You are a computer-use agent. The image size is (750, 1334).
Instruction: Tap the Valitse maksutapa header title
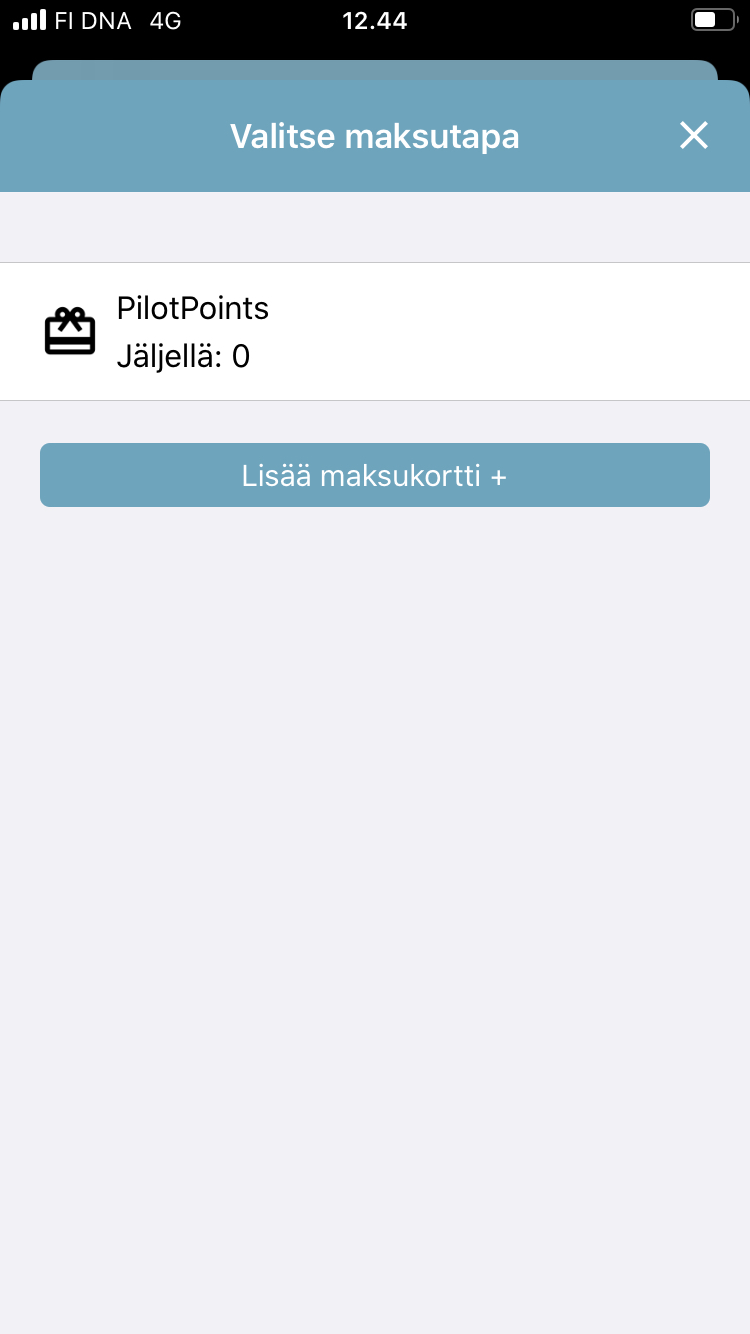point(374,136)
